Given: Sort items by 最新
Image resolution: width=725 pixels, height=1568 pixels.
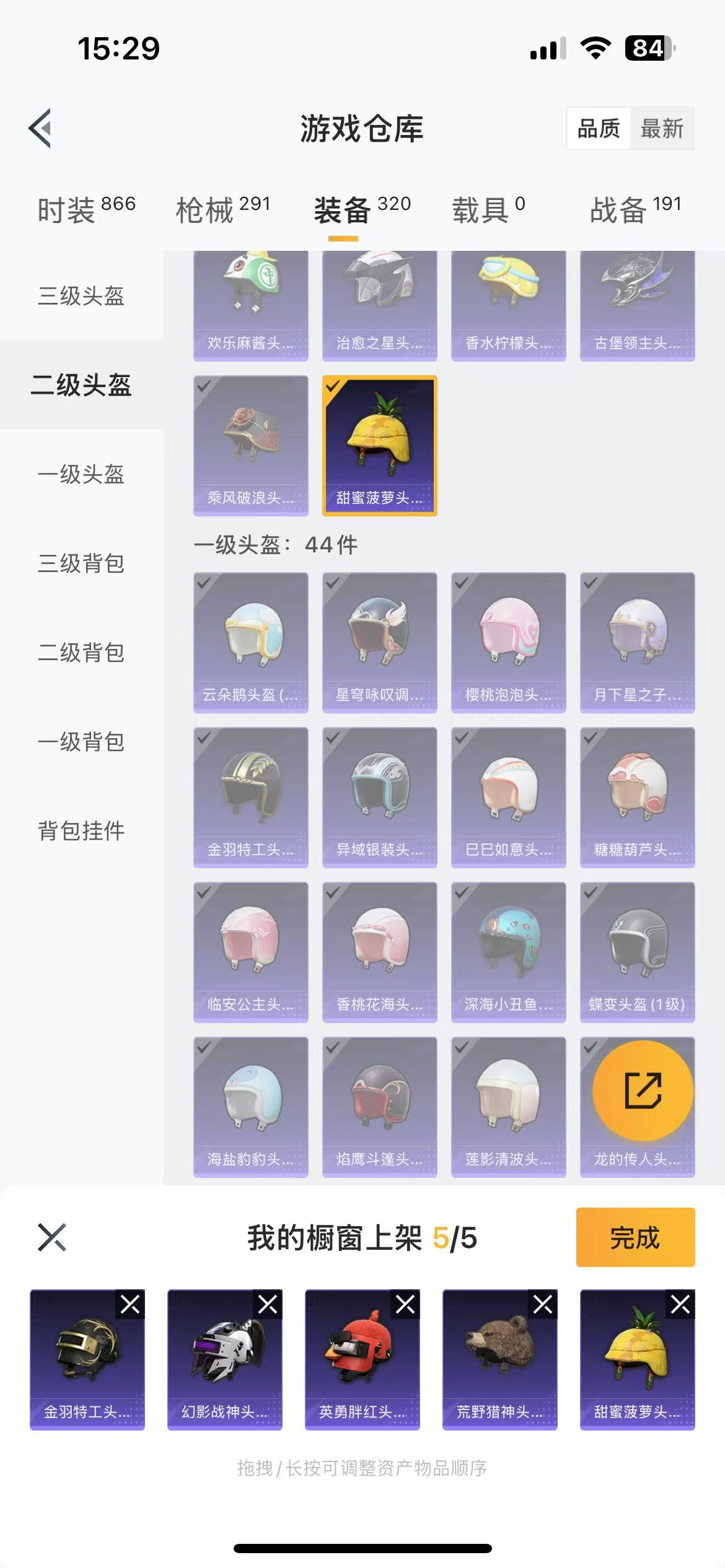Looking at the screenshot, I should tap(661, 129).
